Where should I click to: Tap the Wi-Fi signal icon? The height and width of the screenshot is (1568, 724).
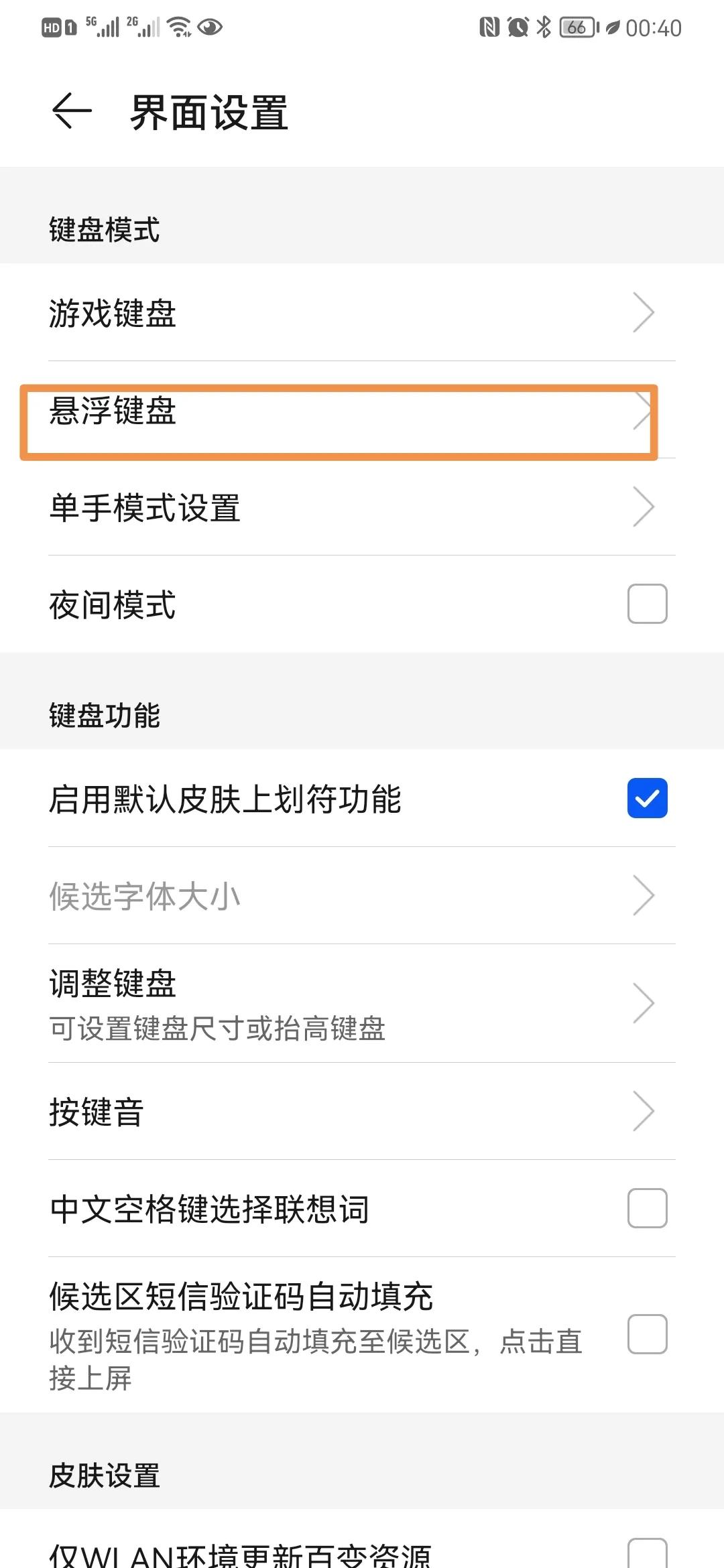(x=178, y=27)
